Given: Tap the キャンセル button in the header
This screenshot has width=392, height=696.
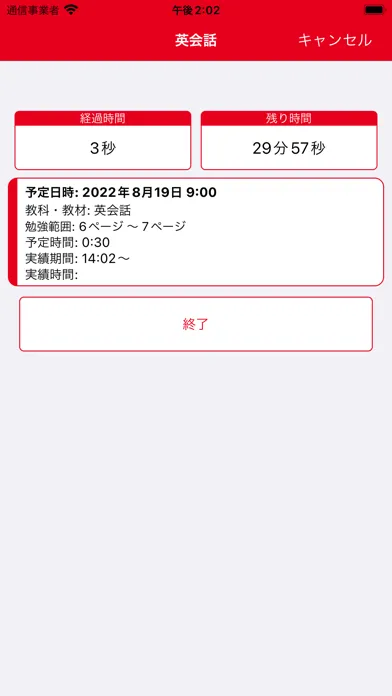Looking at the screenshot, I should click(x=335, y=40).
